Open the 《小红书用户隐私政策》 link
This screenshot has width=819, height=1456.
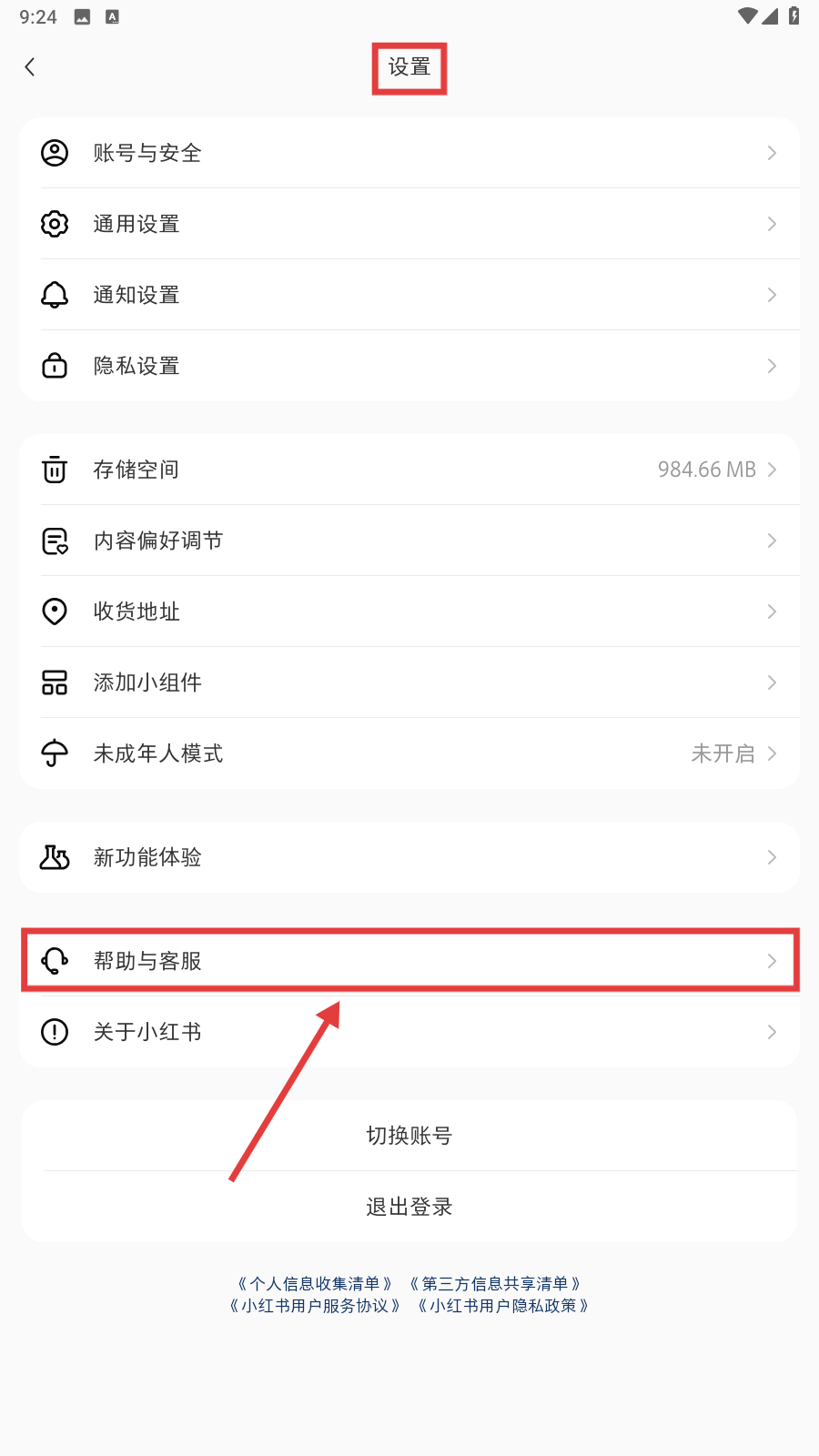click(503, 1306)
